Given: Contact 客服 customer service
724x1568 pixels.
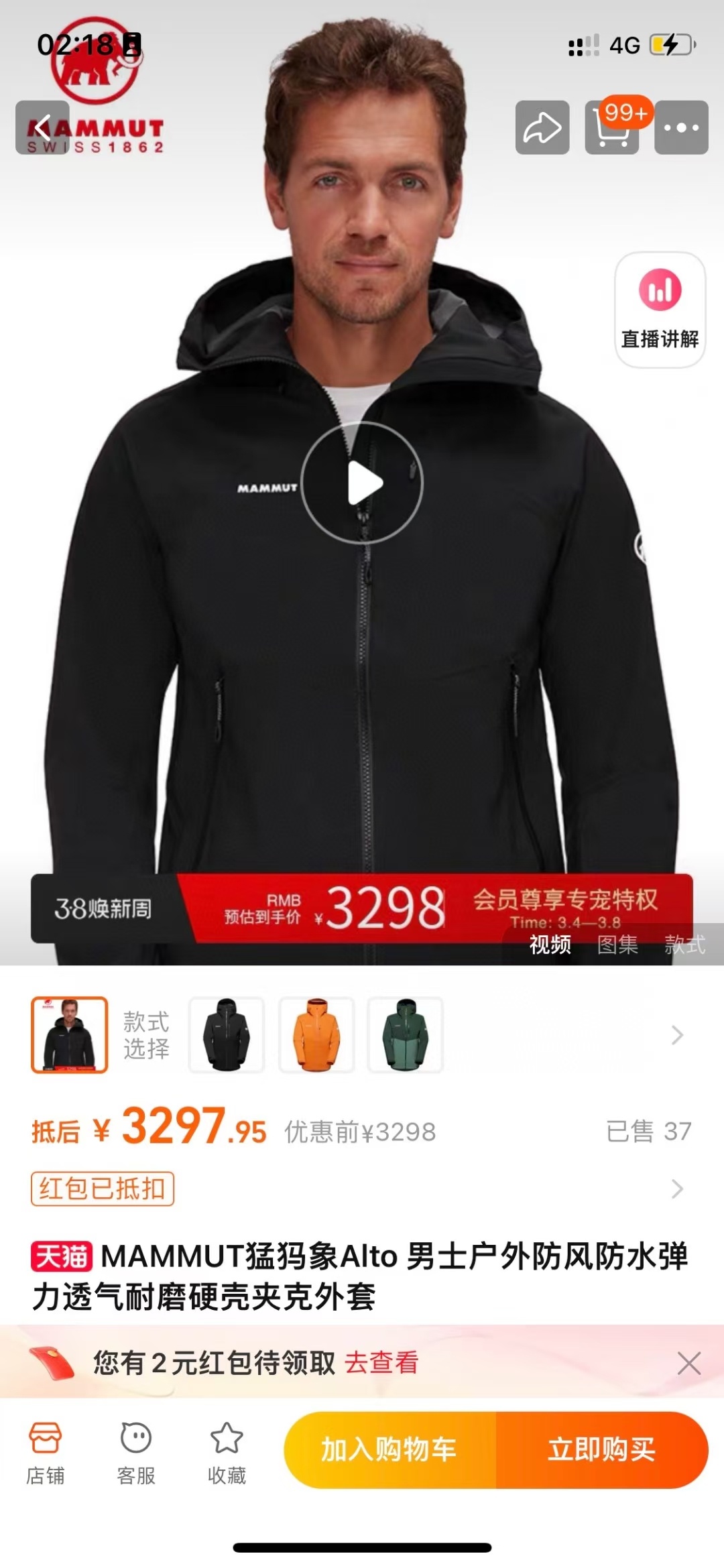Looking at the screenshot, I should pyautogui.click(x=136, y=1452).
